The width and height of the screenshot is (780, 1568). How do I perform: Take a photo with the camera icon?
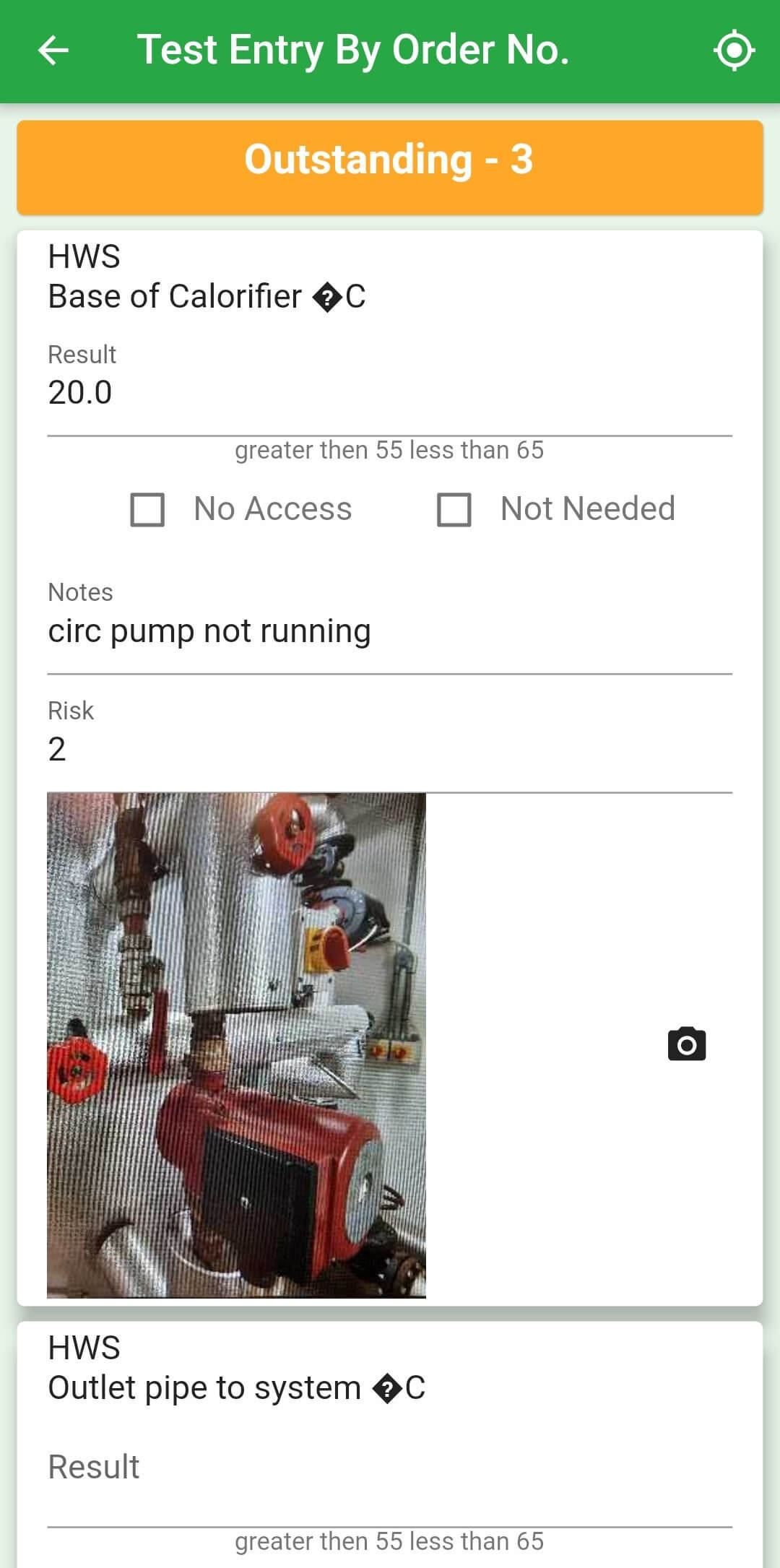[x=686, y=1044]
